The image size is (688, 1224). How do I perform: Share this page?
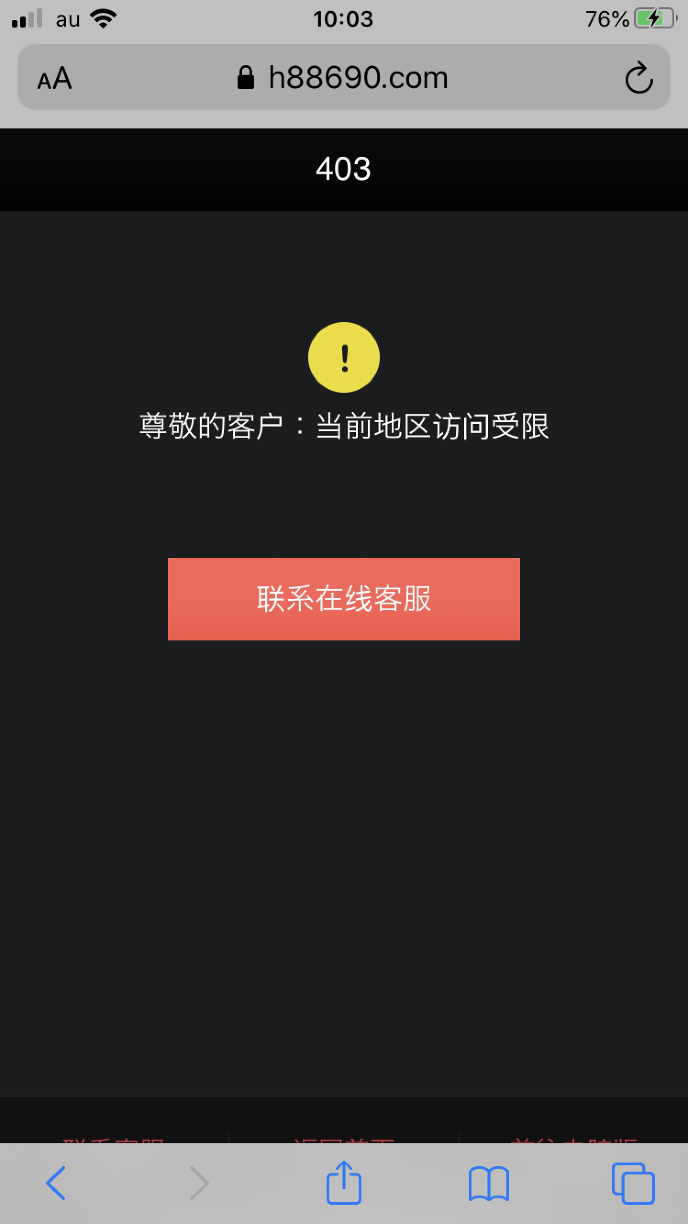[x=343, y=1182]
